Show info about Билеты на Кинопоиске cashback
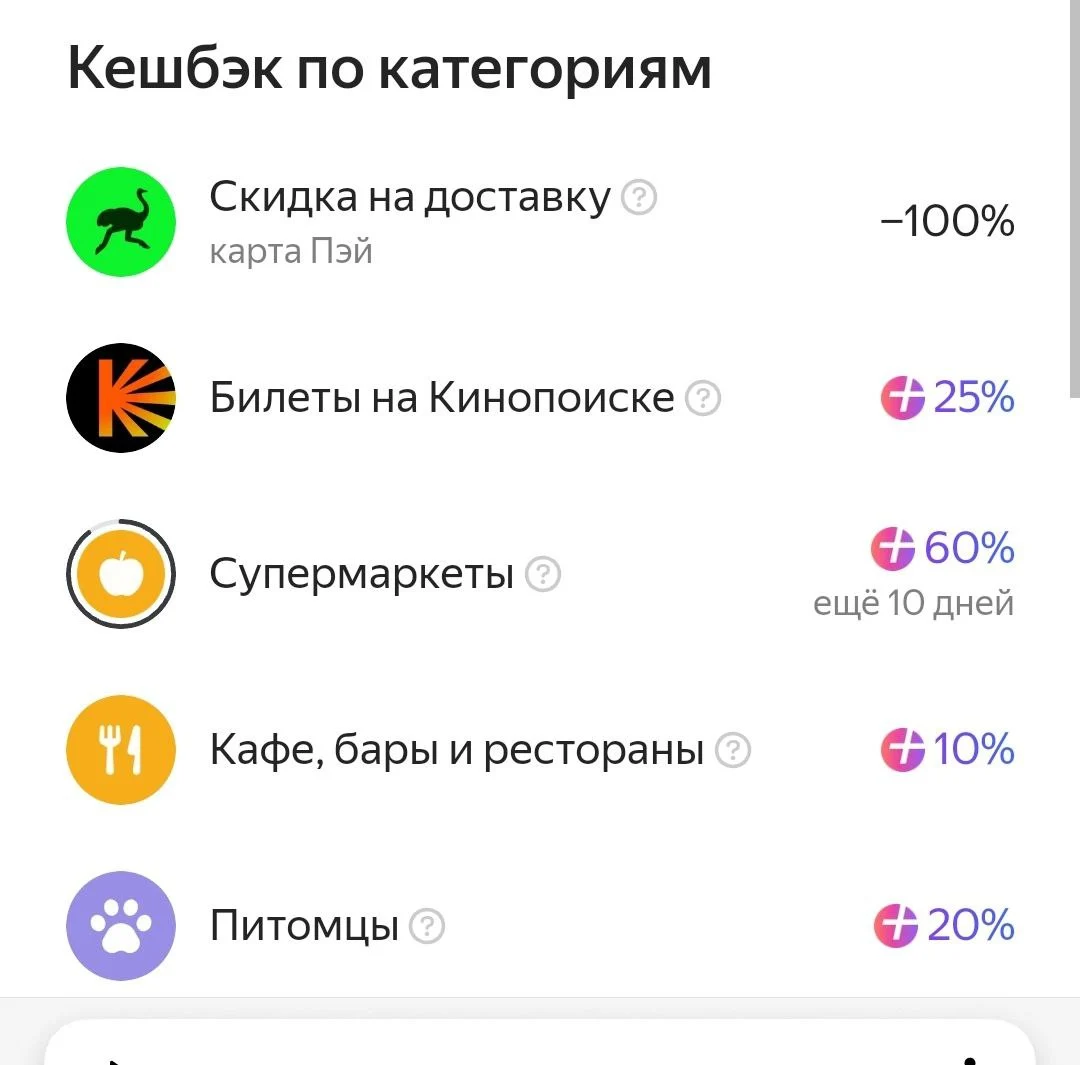 [x=703, y=398]
